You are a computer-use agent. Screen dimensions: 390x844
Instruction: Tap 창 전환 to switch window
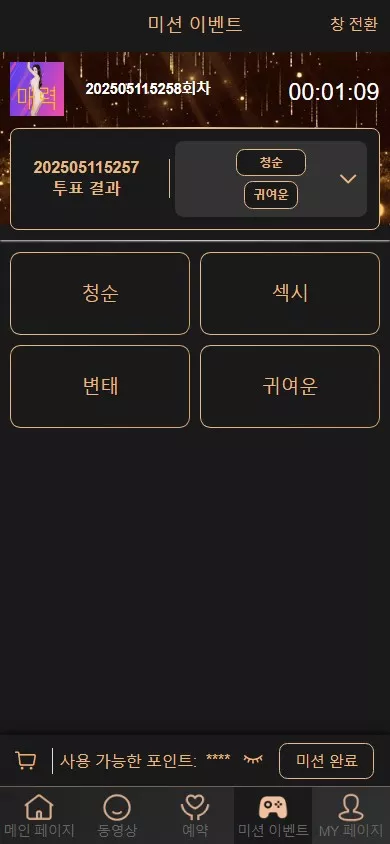pyautogui.click(x=353, y=24)
